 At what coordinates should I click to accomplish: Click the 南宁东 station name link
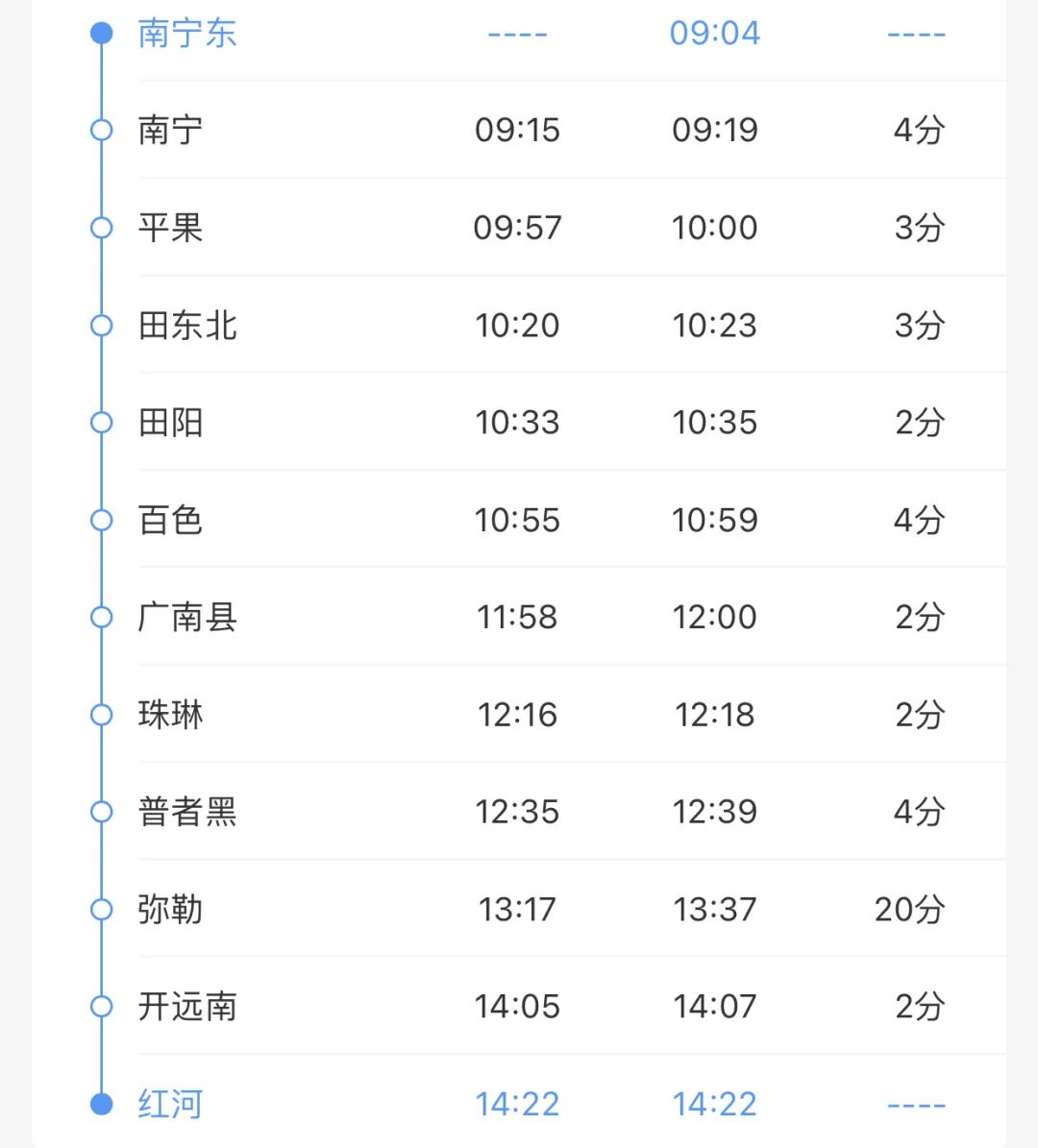point(185,32)
